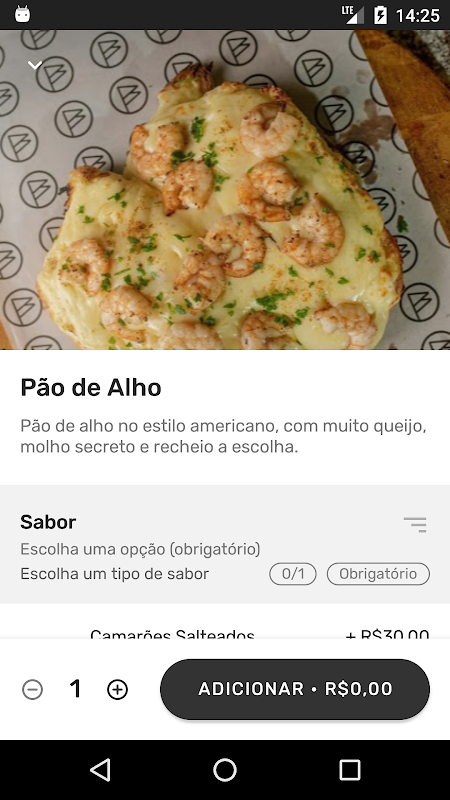Viewport: 450px width, 800px height.
Task: Open the recent apps overview
Action: tap(350, 770)
